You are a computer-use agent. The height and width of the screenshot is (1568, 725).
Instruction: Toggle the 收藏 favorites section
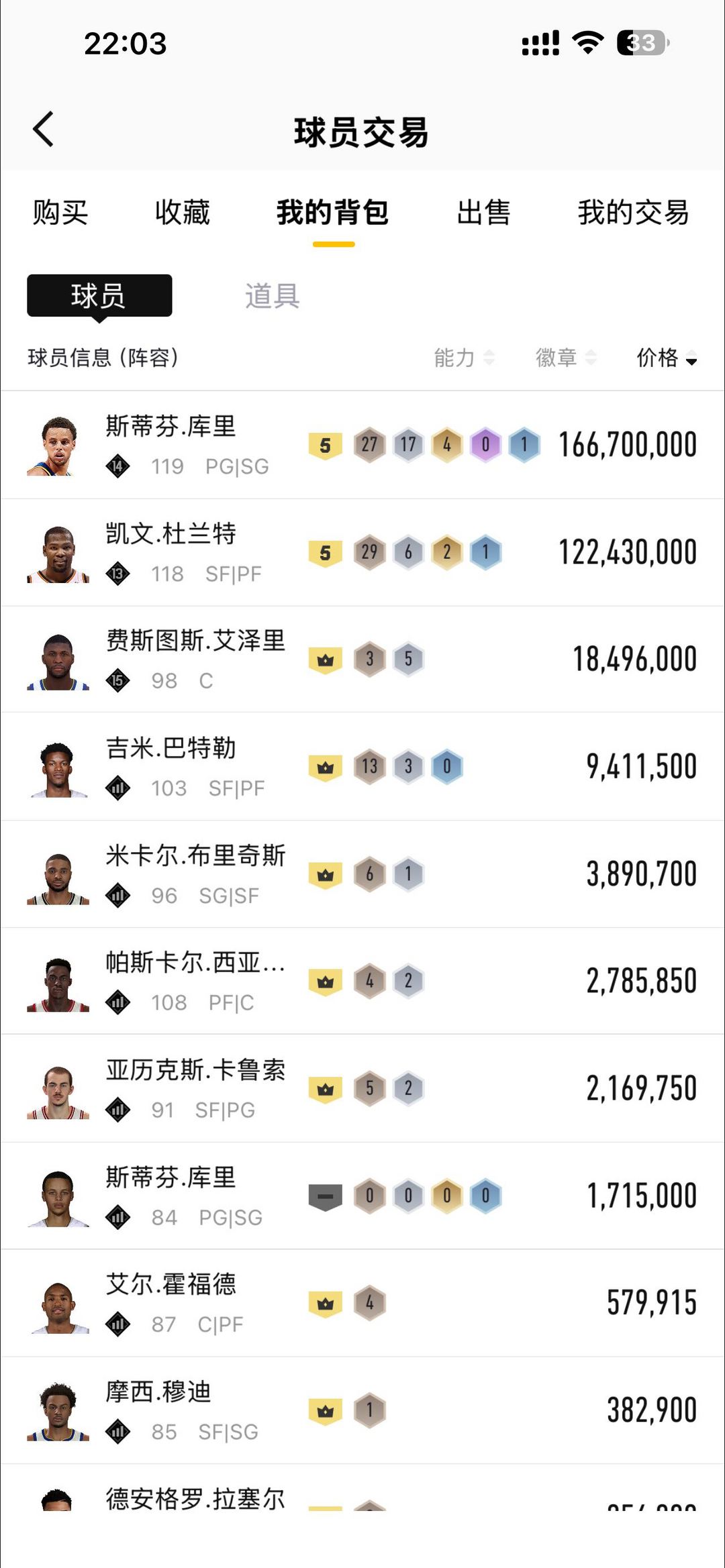point(183,213)
